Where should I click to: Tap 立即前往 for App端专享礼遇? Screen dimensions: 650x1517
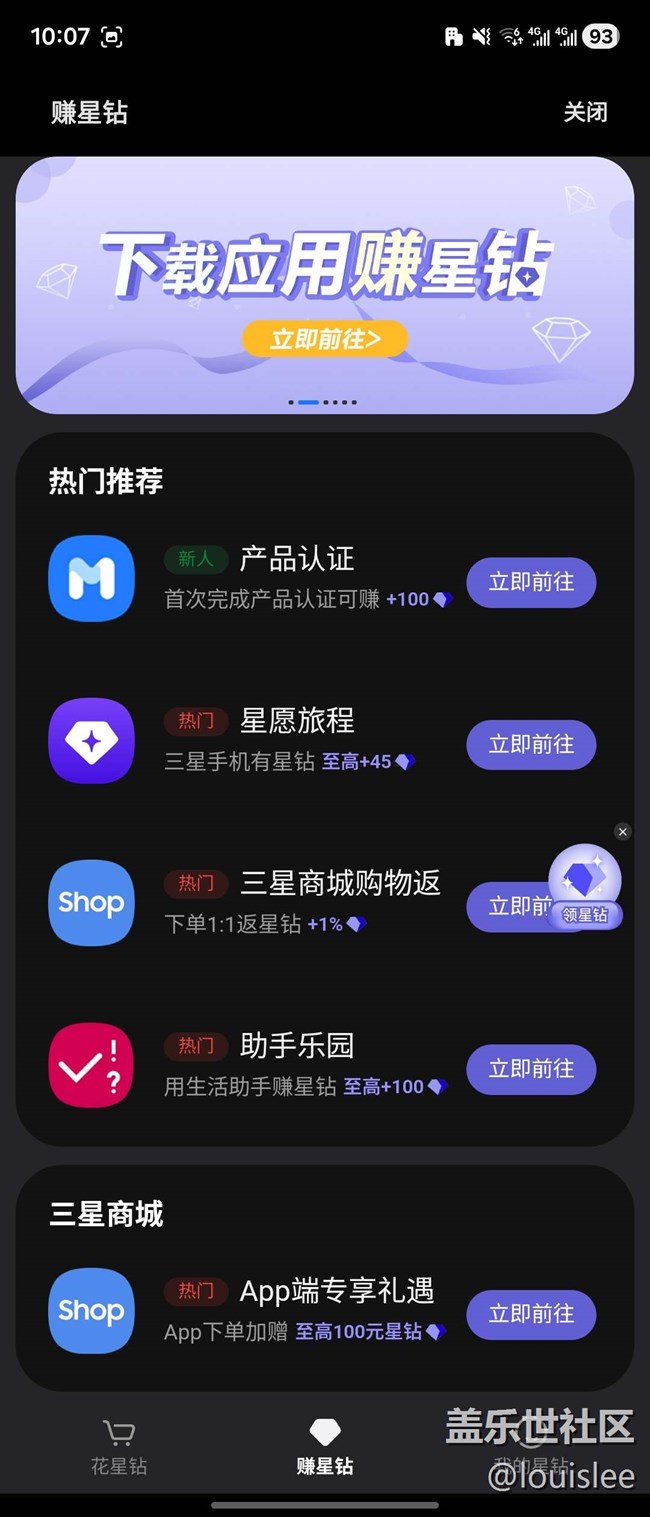click(531, 1313)
